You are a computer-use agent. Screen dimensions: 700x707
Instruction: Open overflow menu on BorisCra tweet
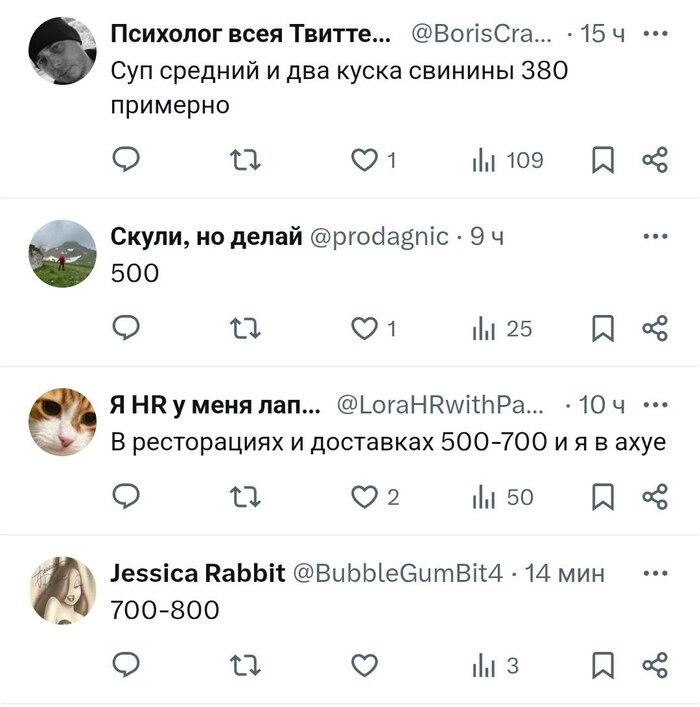[x=655, y=34]
